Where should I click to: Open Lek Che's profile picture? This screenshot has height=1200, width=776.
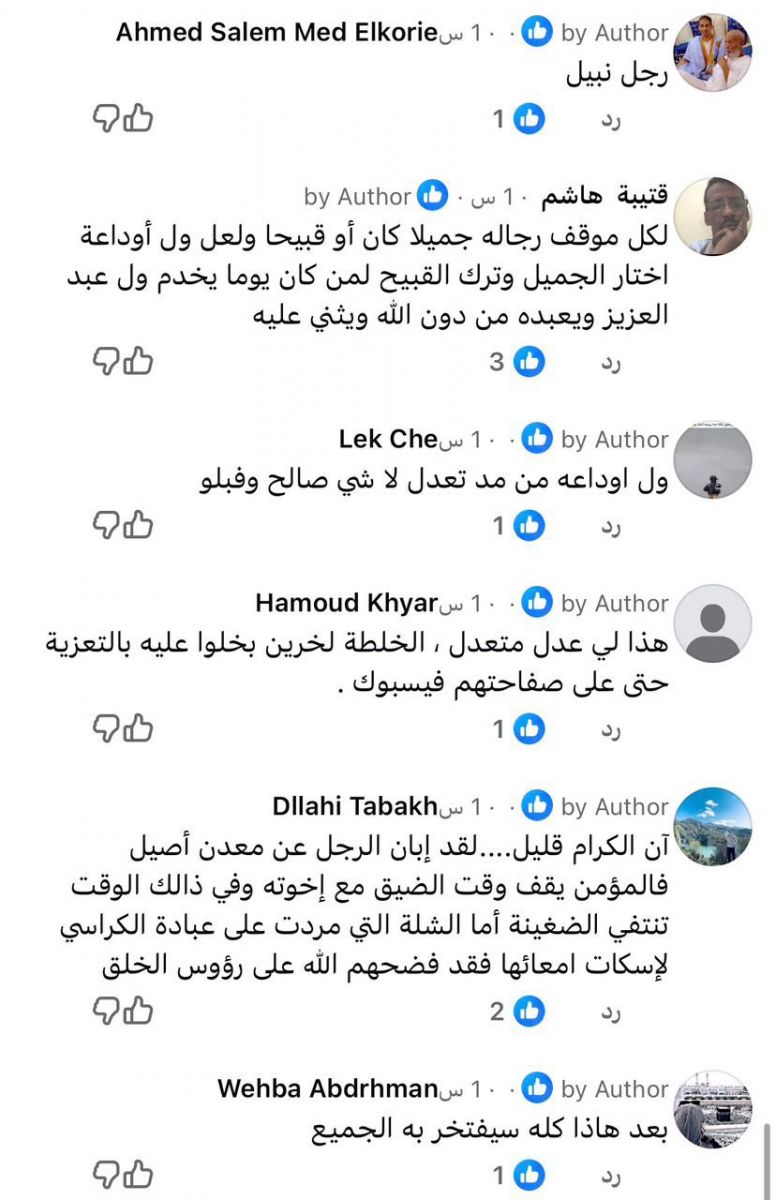pos(713,460)
